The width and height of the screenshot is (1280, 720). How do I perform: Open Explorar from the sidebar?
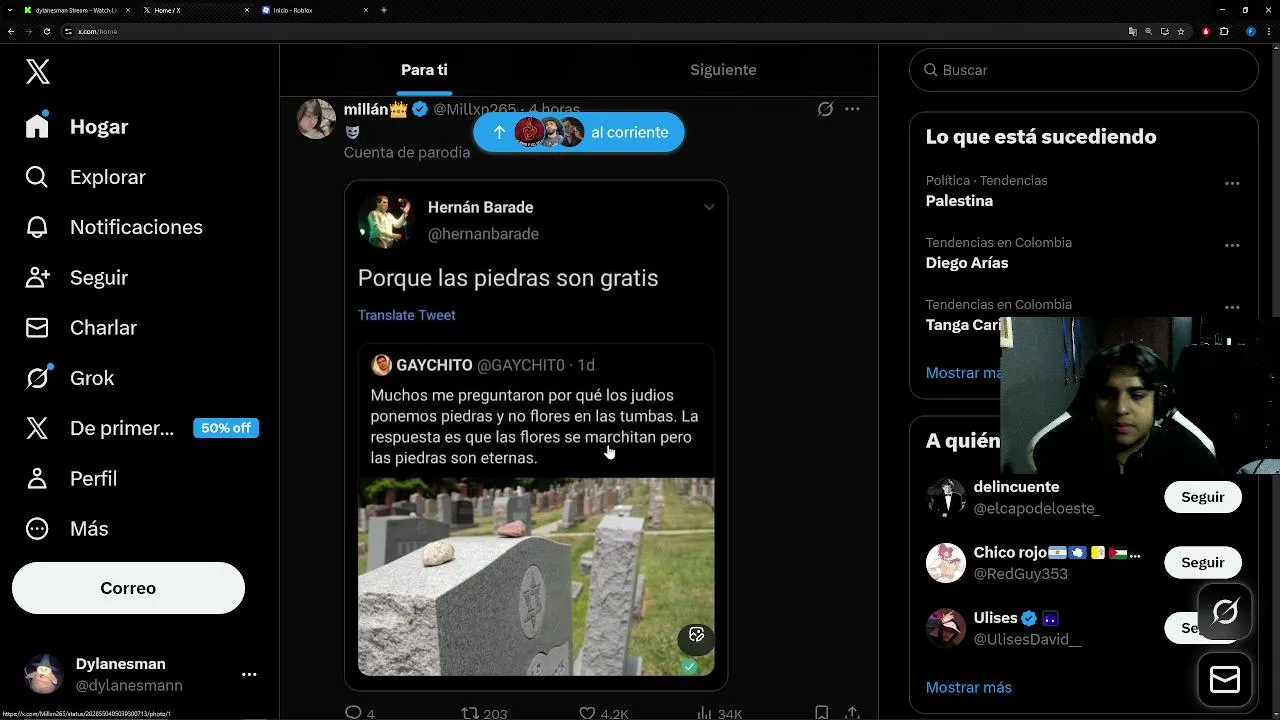pyautogui.click(x=107, y=177)
